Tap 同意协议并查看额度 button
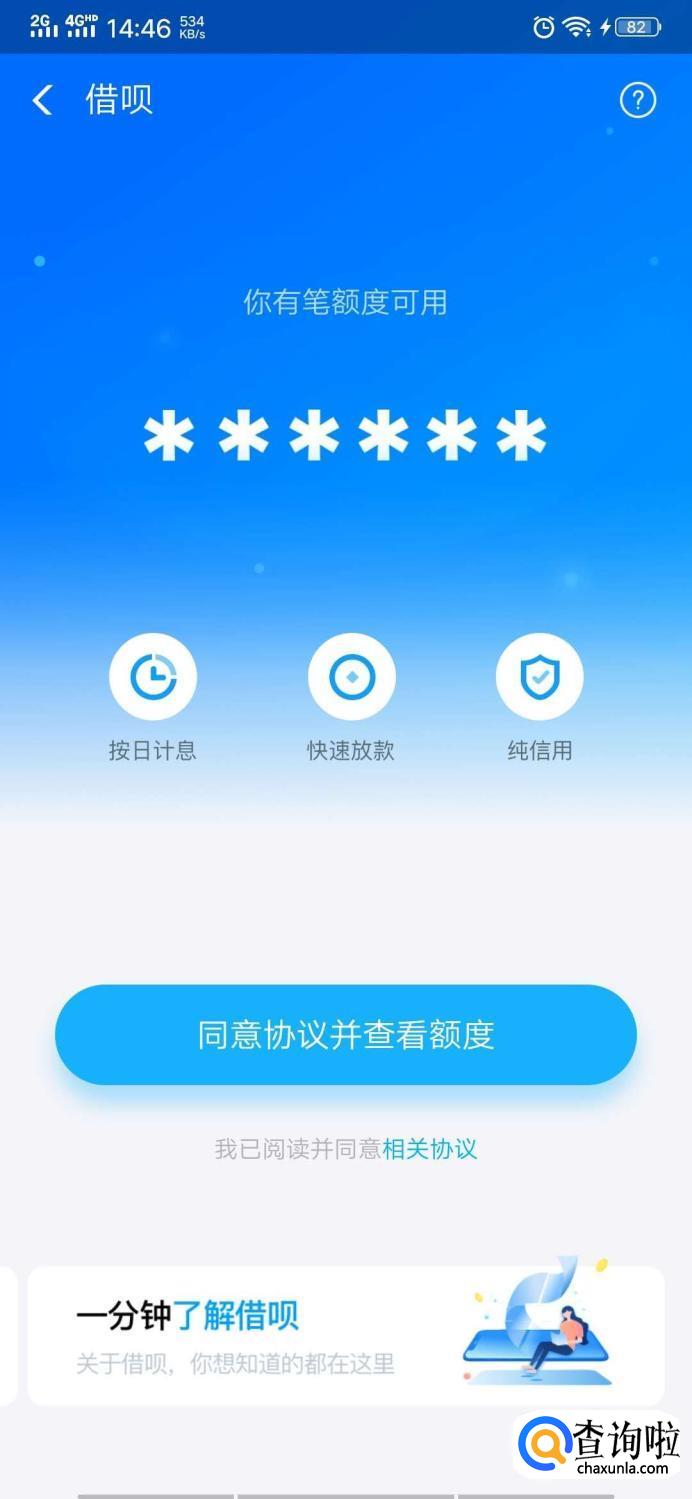The width and height of the screenshot is (692, 1499). click(345, 1035)
